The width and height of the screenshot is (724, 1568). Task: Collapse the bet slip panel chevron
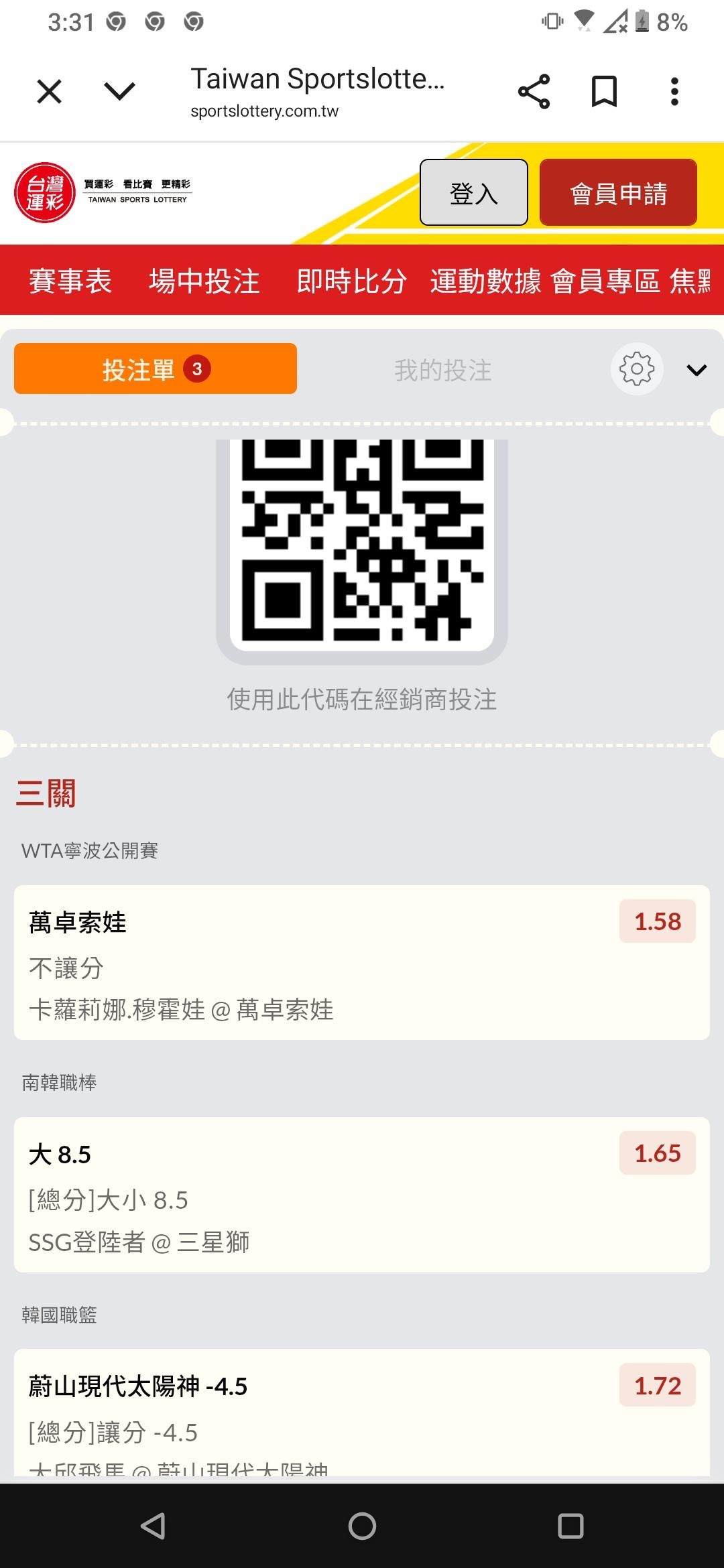coord(697,370)
